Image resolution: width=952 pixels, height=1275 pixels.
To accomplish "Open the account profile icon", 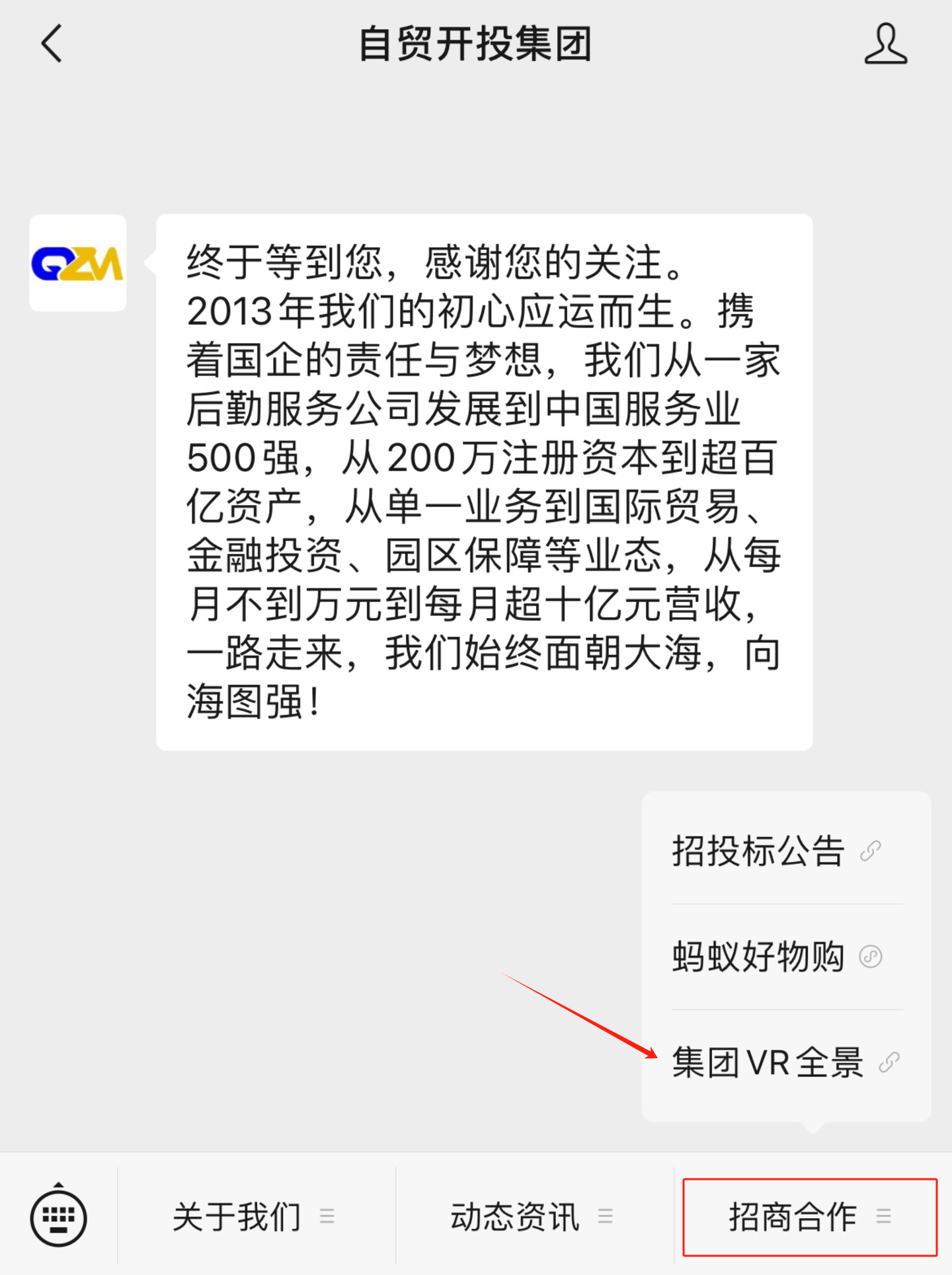I will (885, 44).
